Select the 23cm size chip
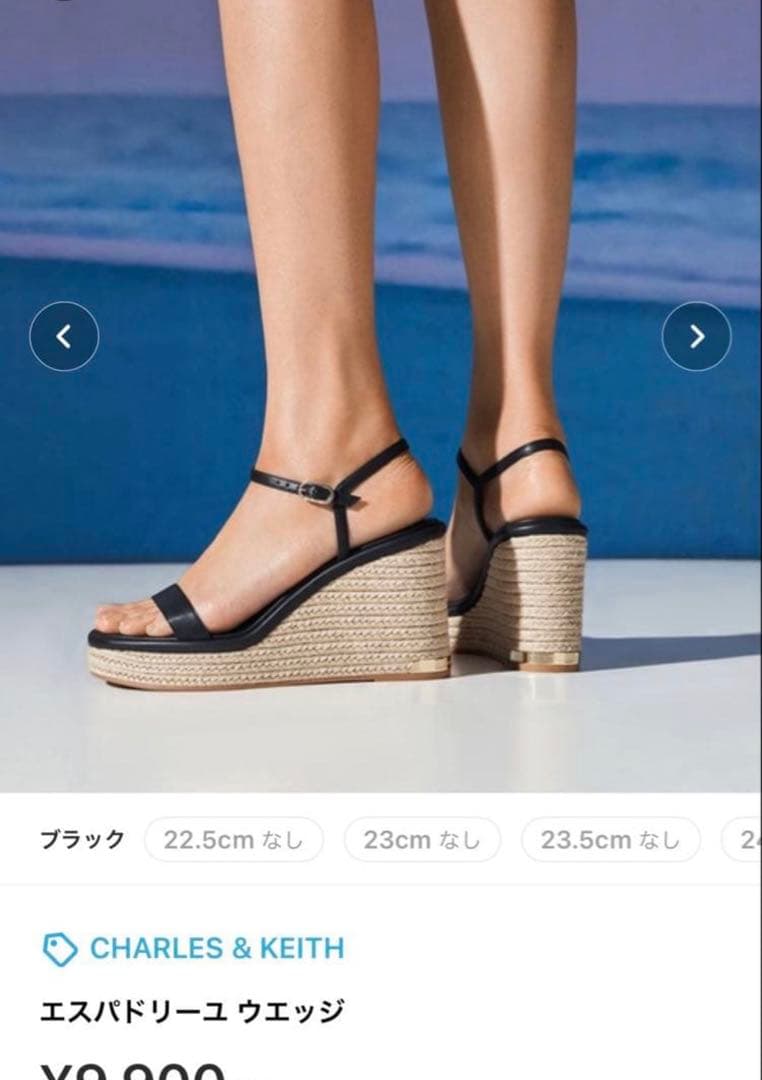Image resolution: width=762 pixels, height=1080 pixels. point(422,840)
